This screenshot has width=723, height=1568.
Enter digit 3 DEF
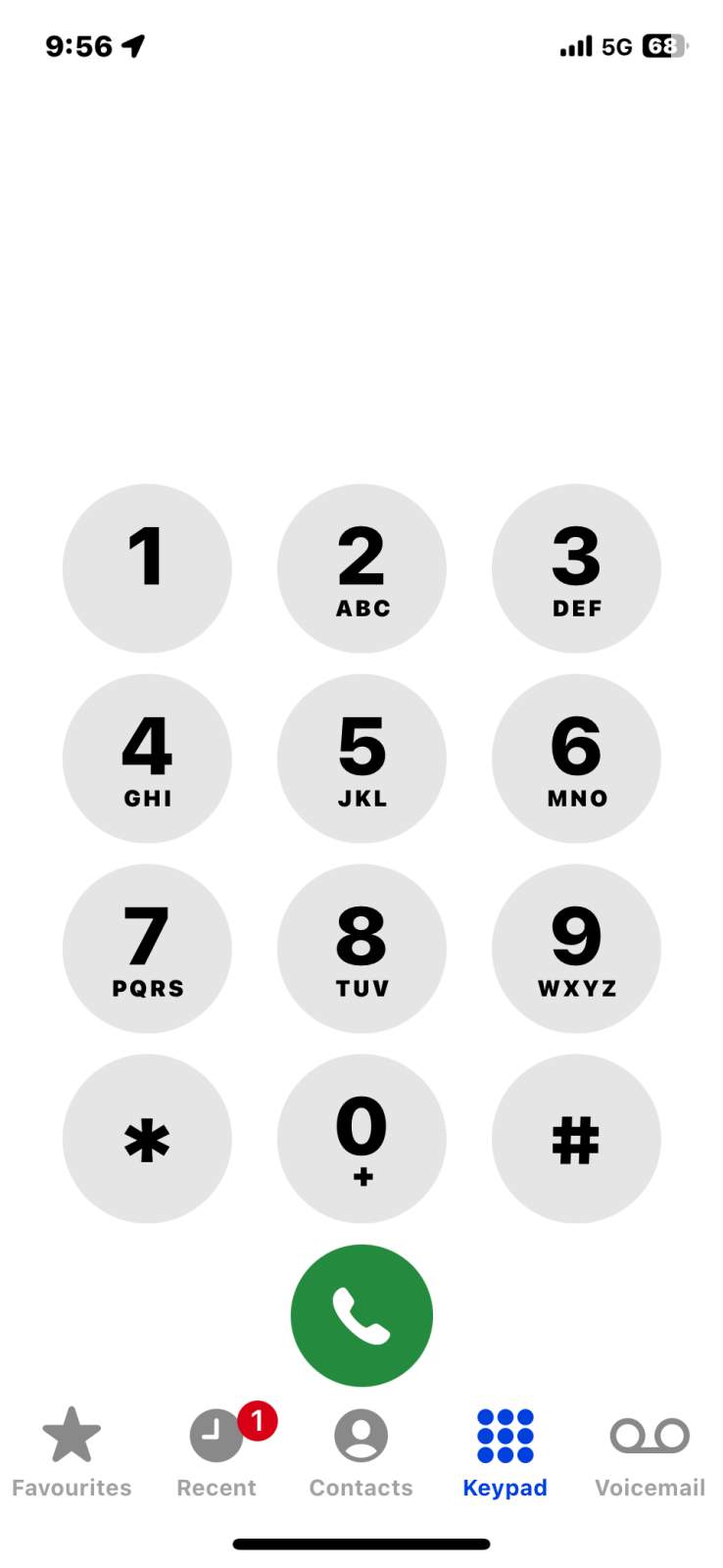(x=576, y=568)
